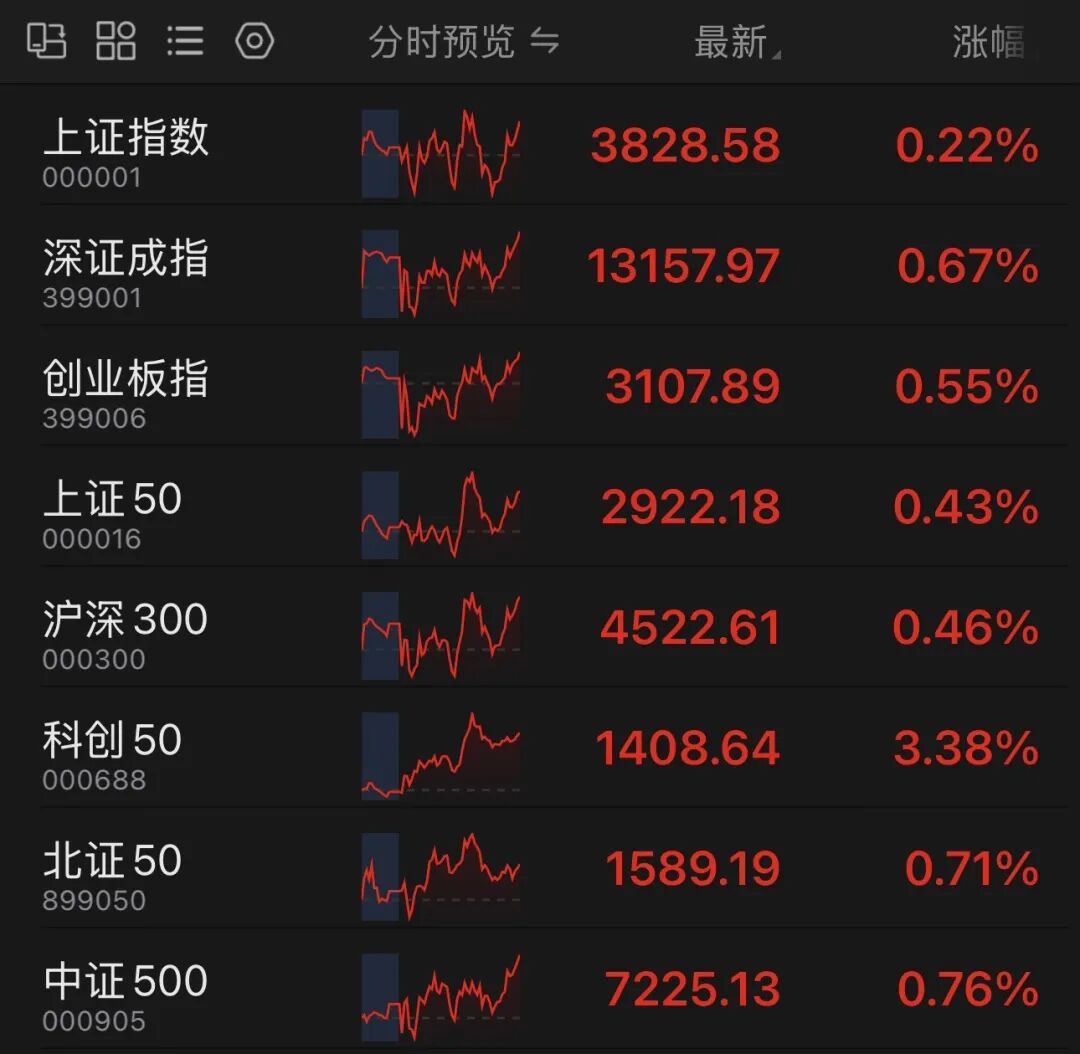Go to the 北证50 index

coord(112,871)
